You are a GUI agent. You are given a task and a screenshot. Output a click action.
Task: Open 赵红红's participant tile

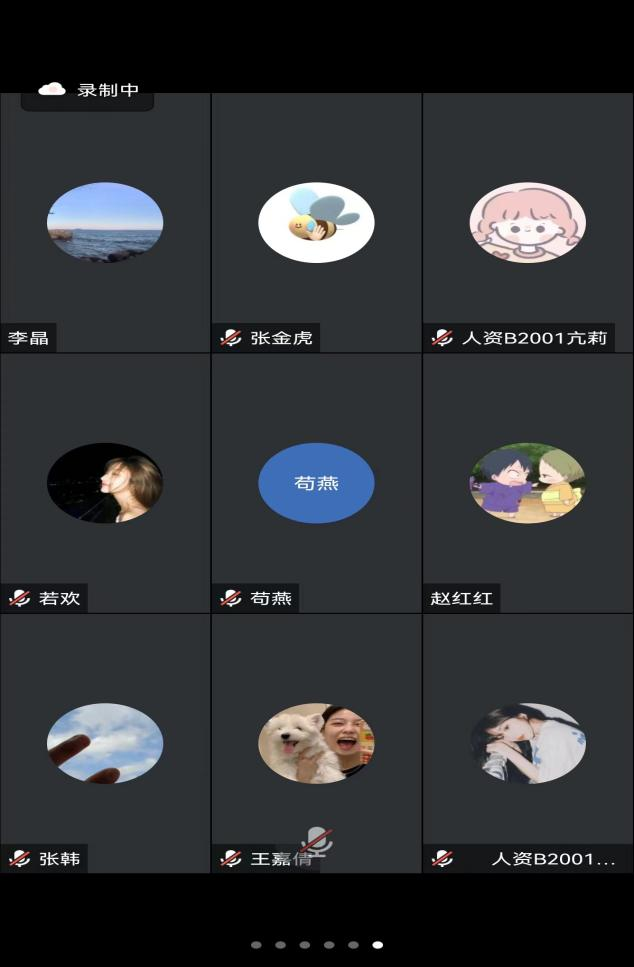tap(528, 483)
